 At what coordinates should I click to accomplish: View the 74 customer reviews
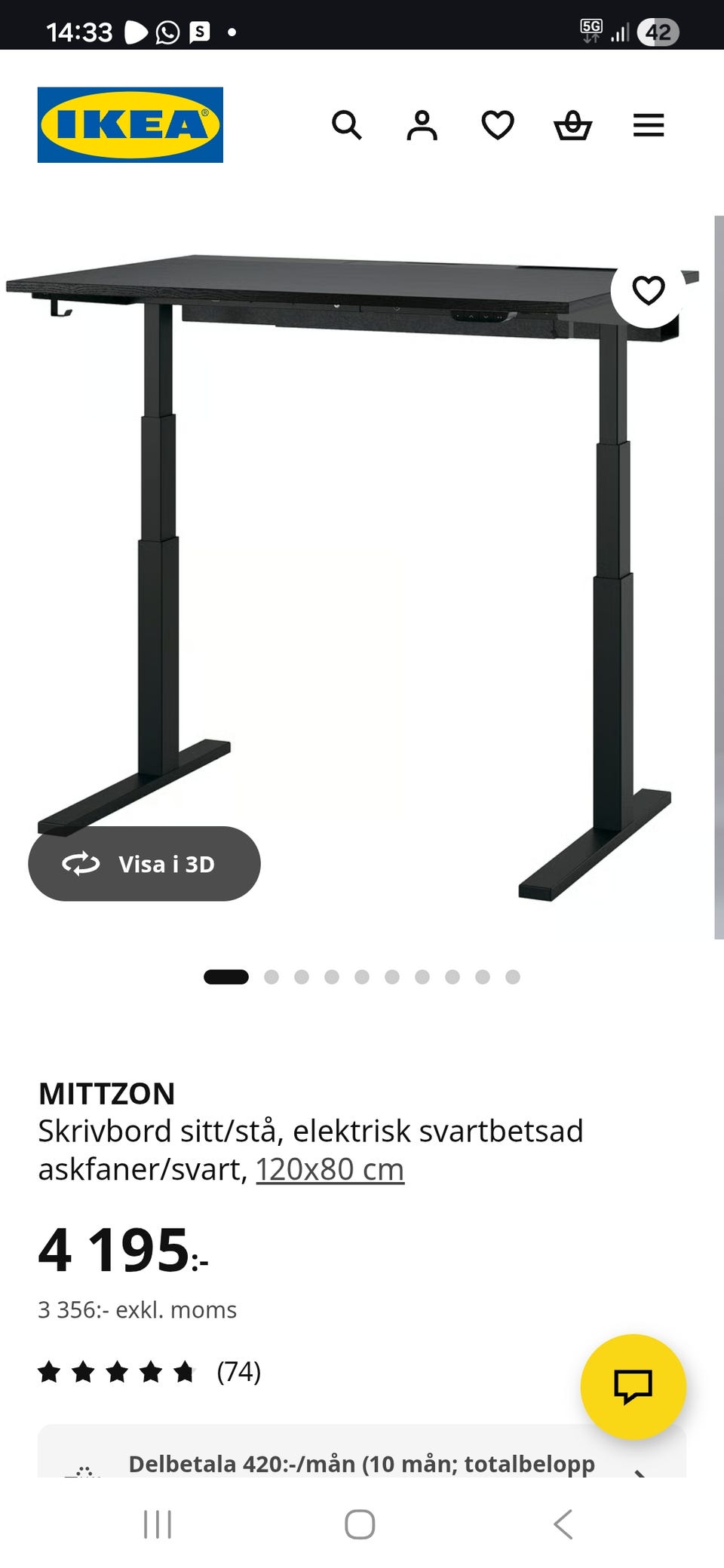point(149,1371)
